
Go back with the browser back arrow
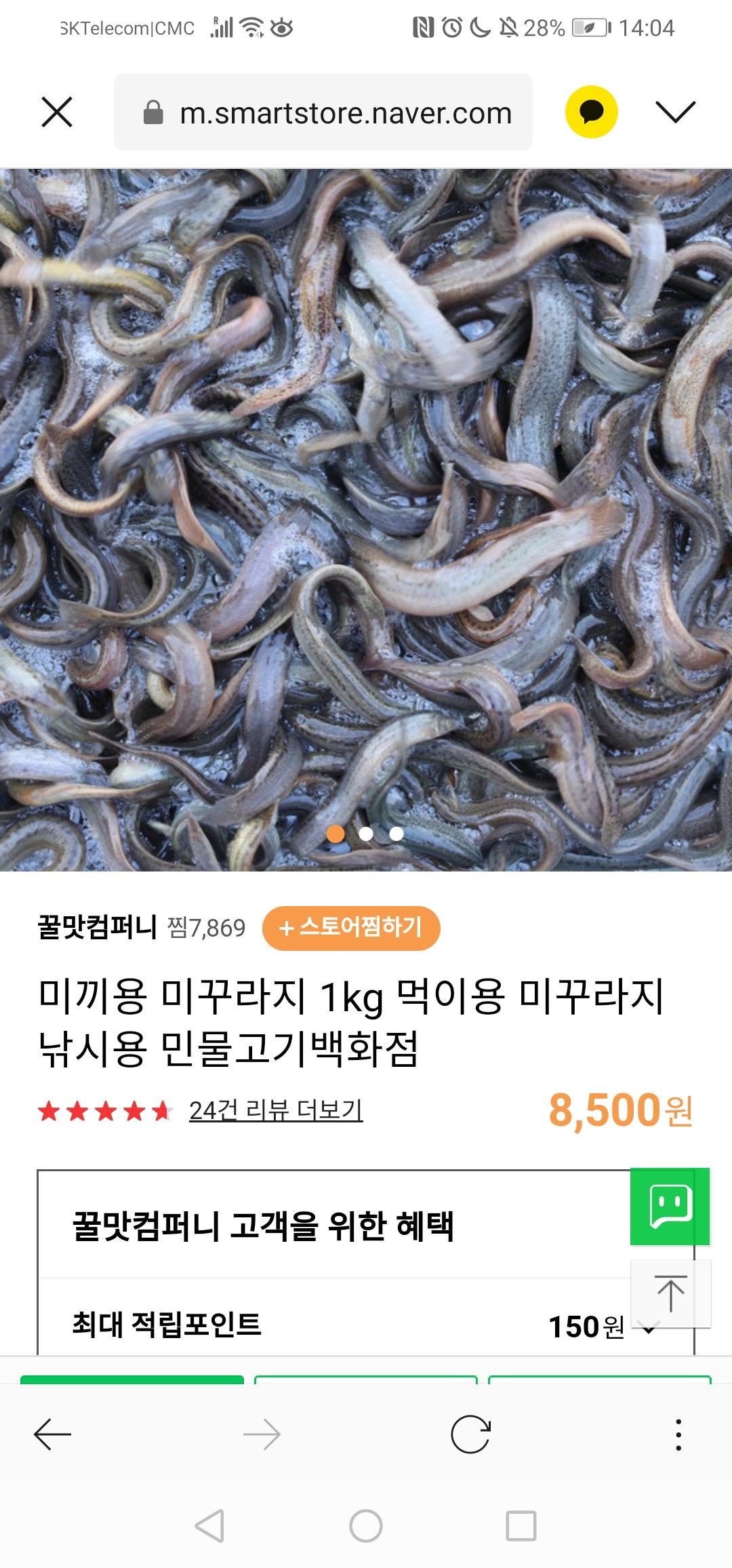(x=52, y=1434)
